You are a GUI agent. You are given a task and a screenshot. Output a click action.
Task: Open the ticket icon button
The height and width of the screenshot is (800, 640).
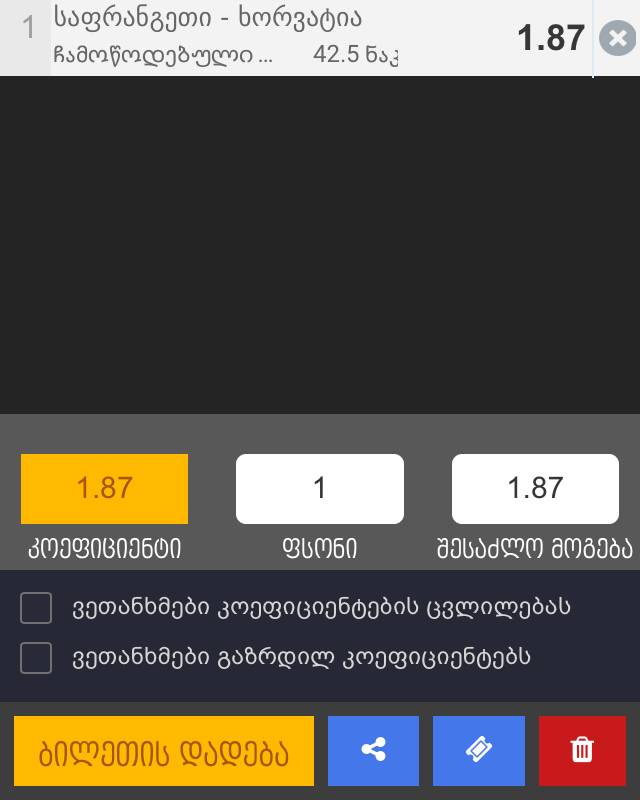[x=478, y=751]
